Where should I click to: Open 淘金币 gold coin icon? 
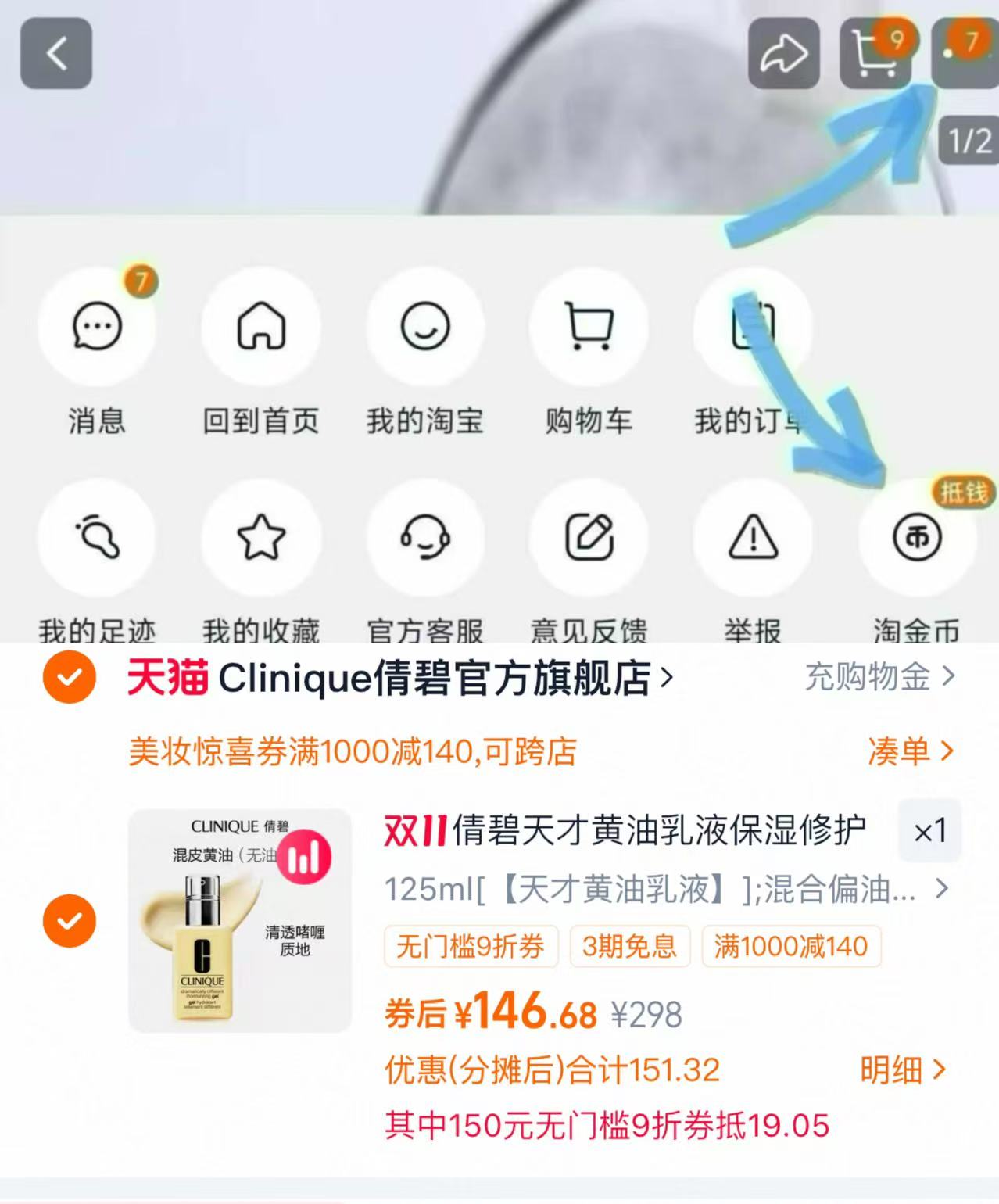tap(918, 537)
